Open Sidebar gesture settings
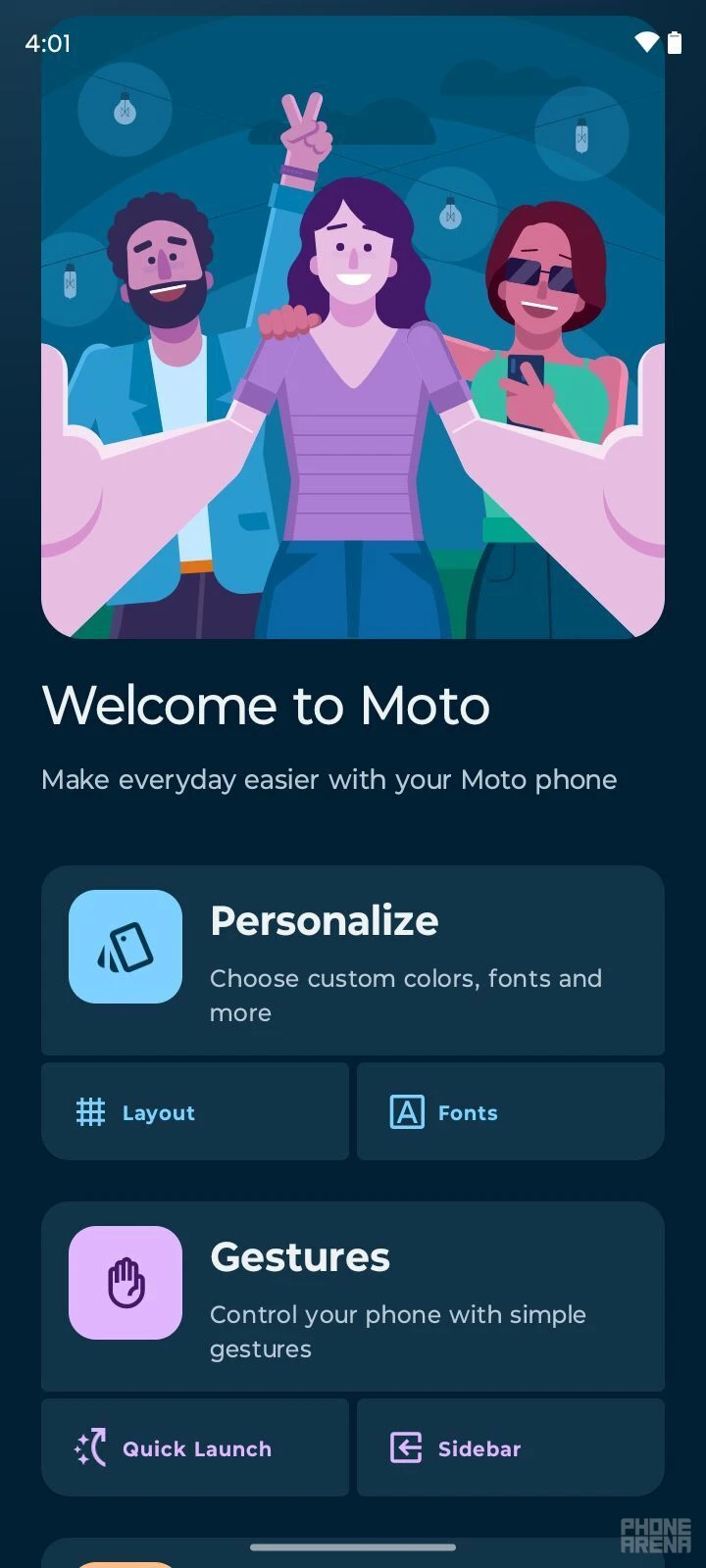Viewport: 706px width, 1568px height. pos(510,1447)
